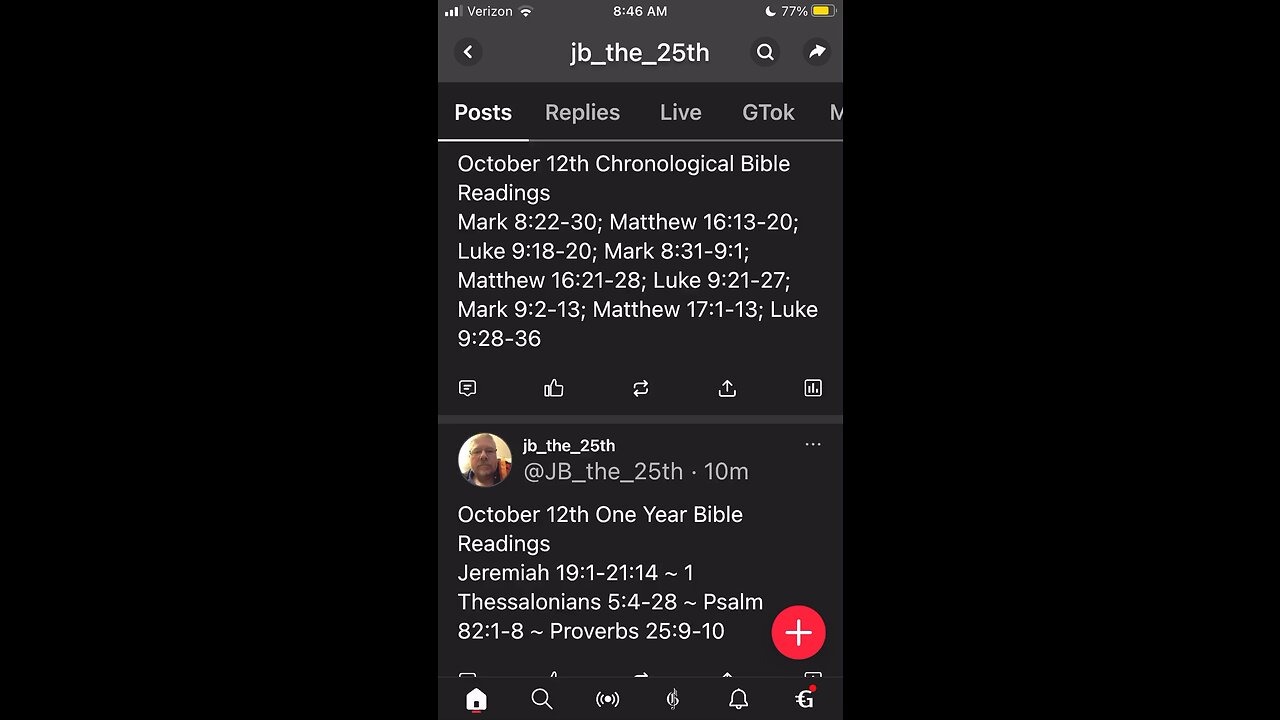Screen dimensions: 1280x720
Task: Go to the Home tab
Action: 476,699
